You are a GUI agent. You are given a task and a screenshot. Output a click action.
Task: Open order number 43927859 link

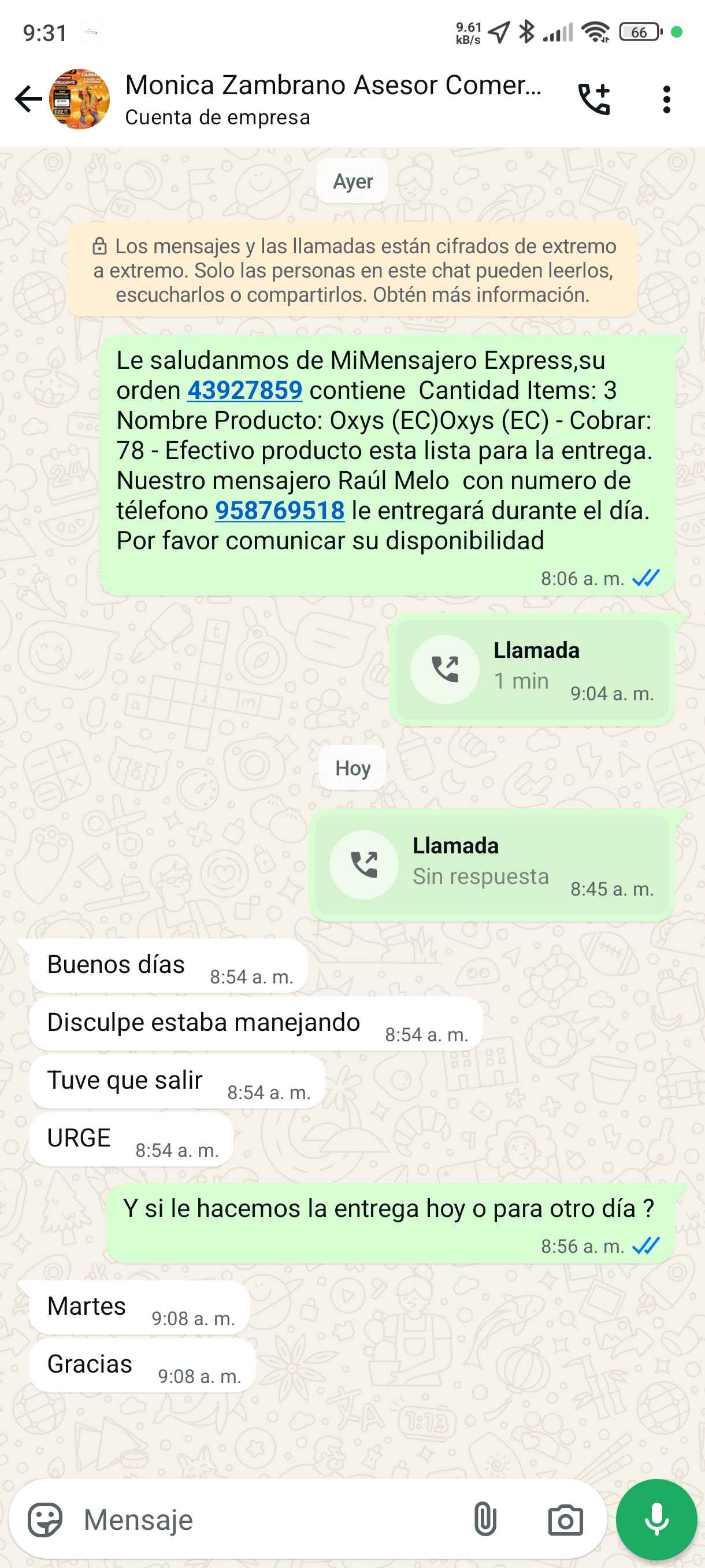244,390
